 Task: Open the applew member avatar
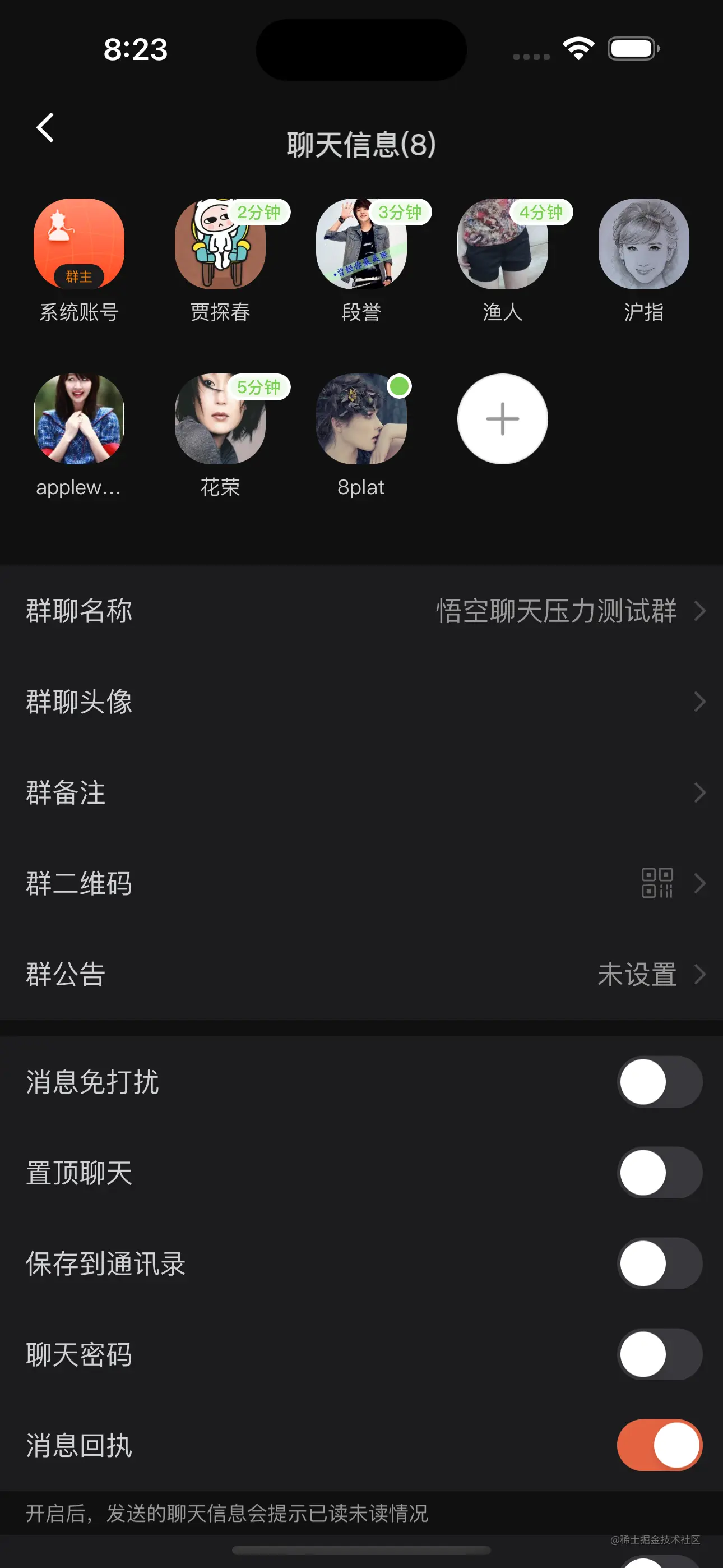pos(79,419)
